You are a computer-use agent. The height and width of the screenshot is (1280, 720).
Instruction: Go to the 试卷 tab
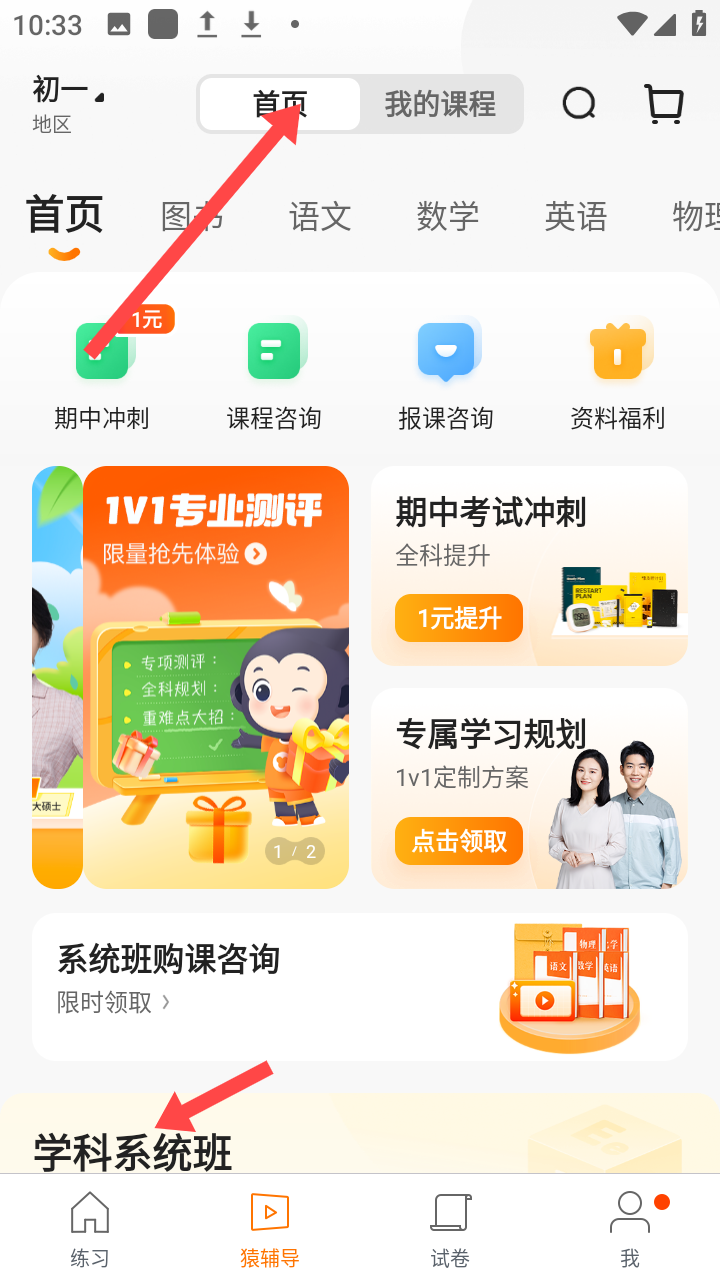point(450,1229)
